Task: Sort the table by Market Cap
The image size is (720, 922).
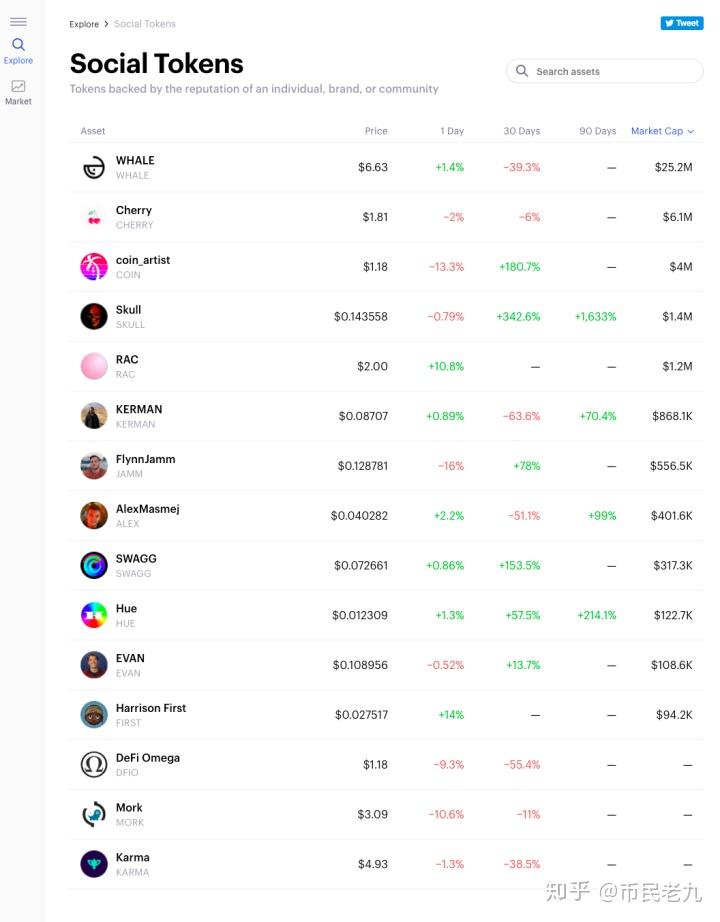Action: [662, 131]
